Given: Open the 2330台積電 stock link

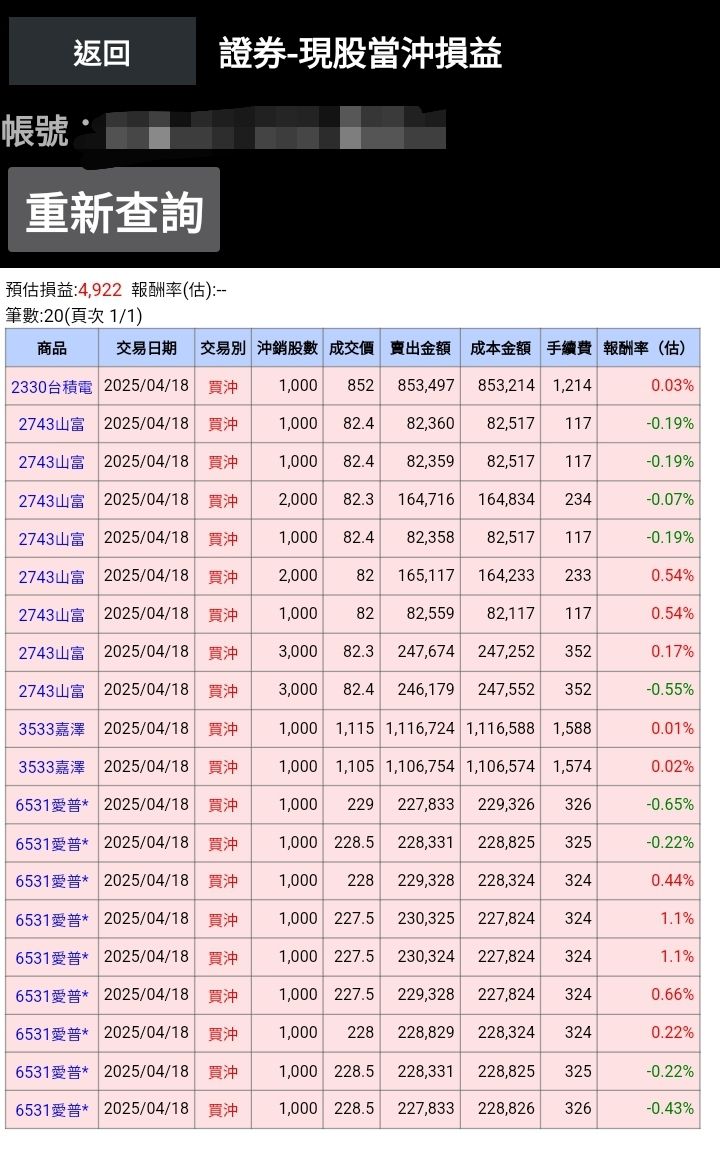Looking at the screenshot, I should 52,386.
